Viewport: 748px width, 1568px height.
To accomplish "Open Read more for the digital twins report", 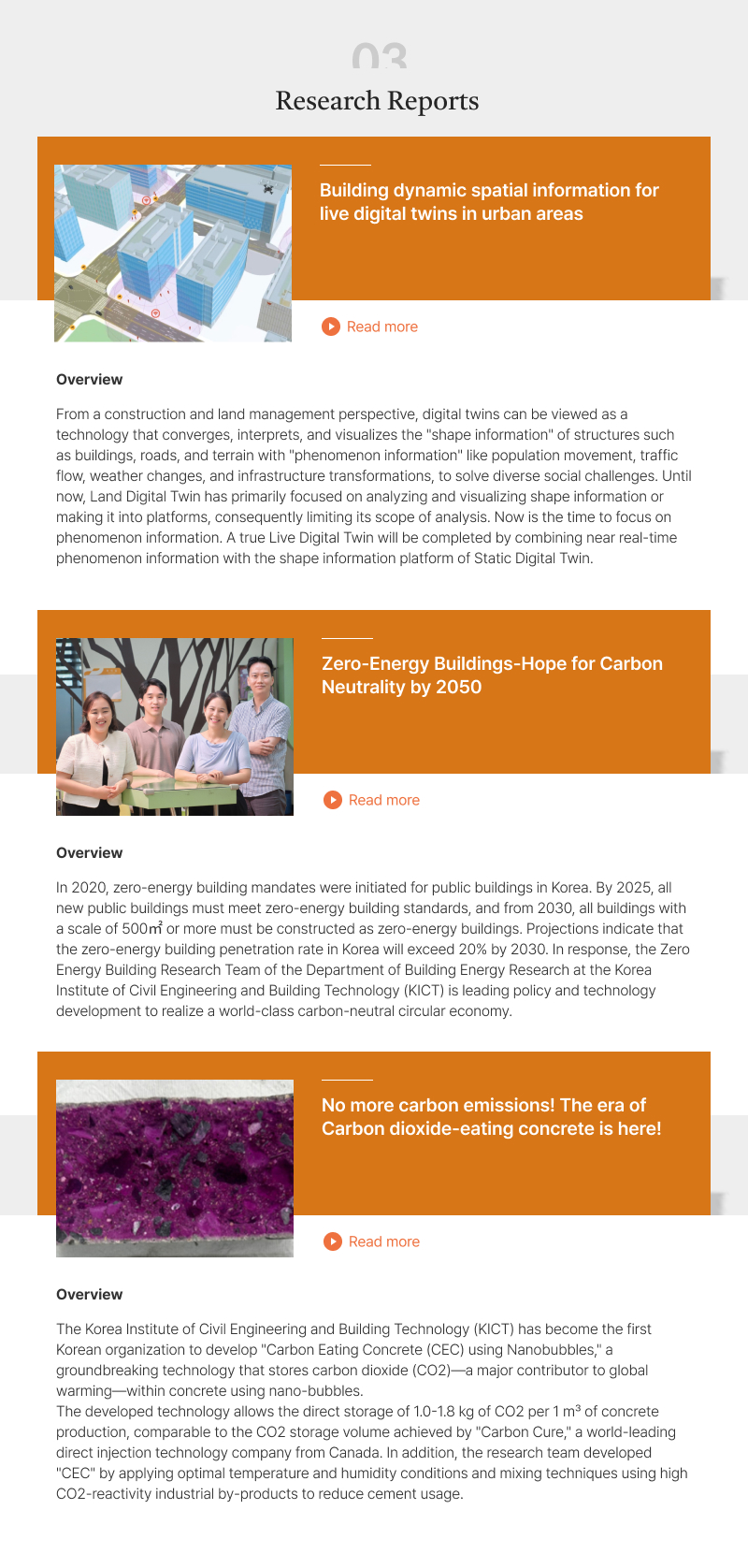I will [x=370, y=327].
